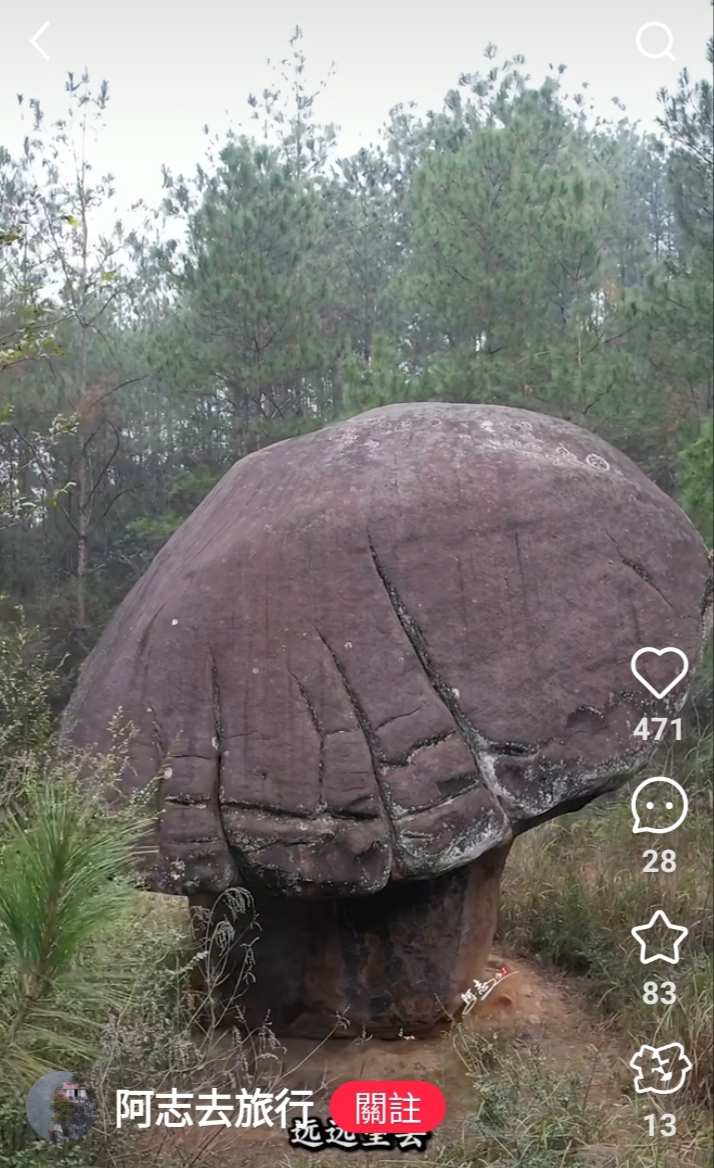Save video with the star icon
714x1168 pixels.
pos(660,937)
